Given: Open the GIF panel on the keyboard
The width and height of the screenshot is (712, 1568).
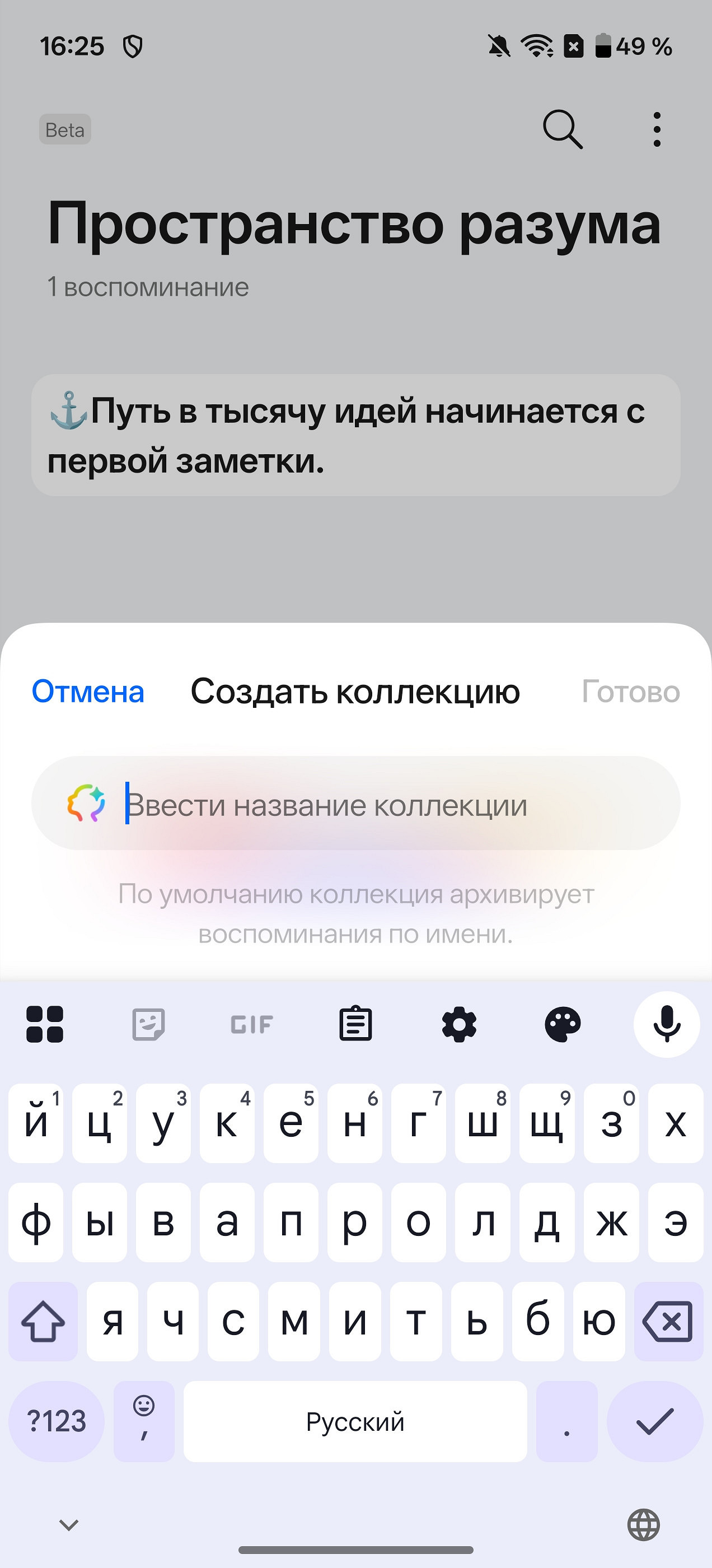Looking at the screenshot, I should tap(252, 1024).
